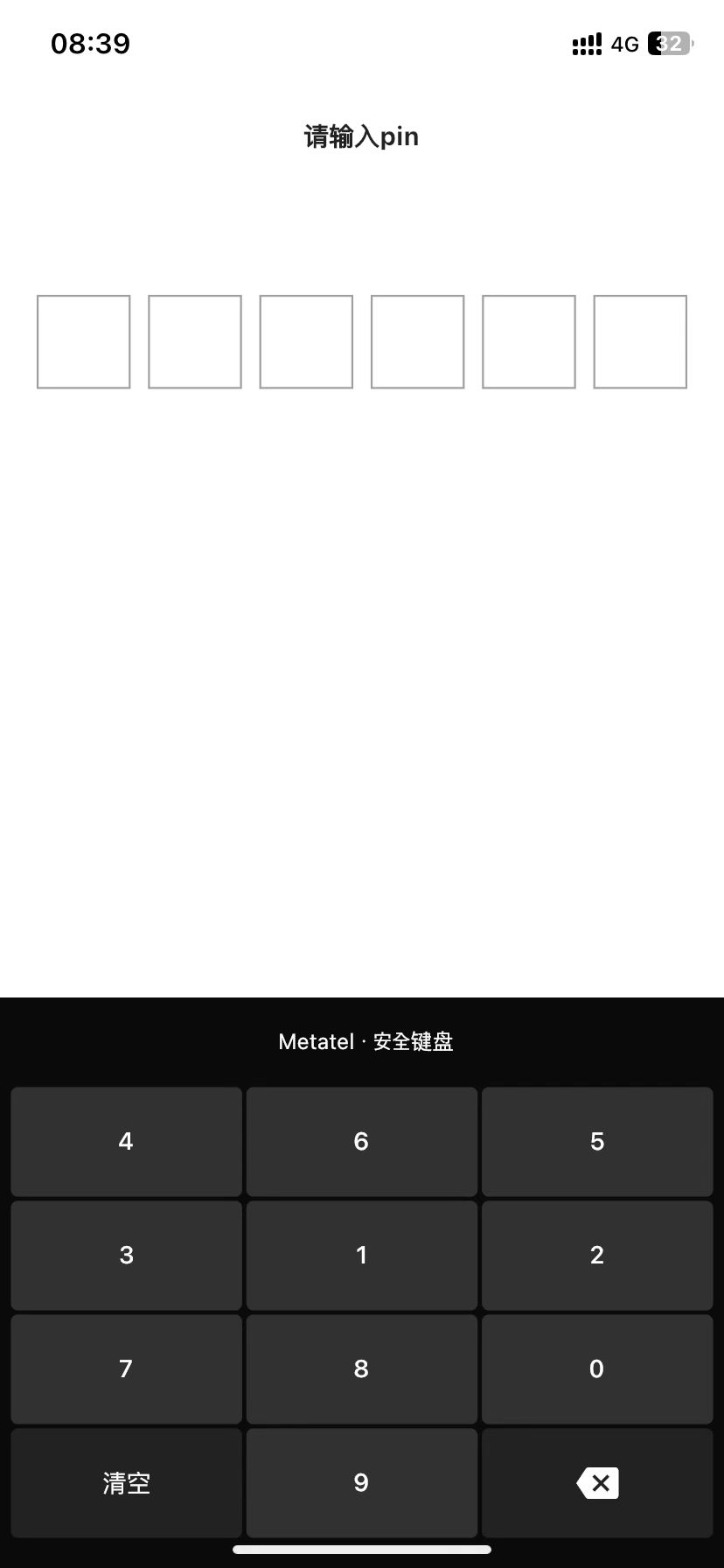This screenshot has height=1568, width=724.
Task: Clear the PIN with 清空
Action: [126, 1482]
